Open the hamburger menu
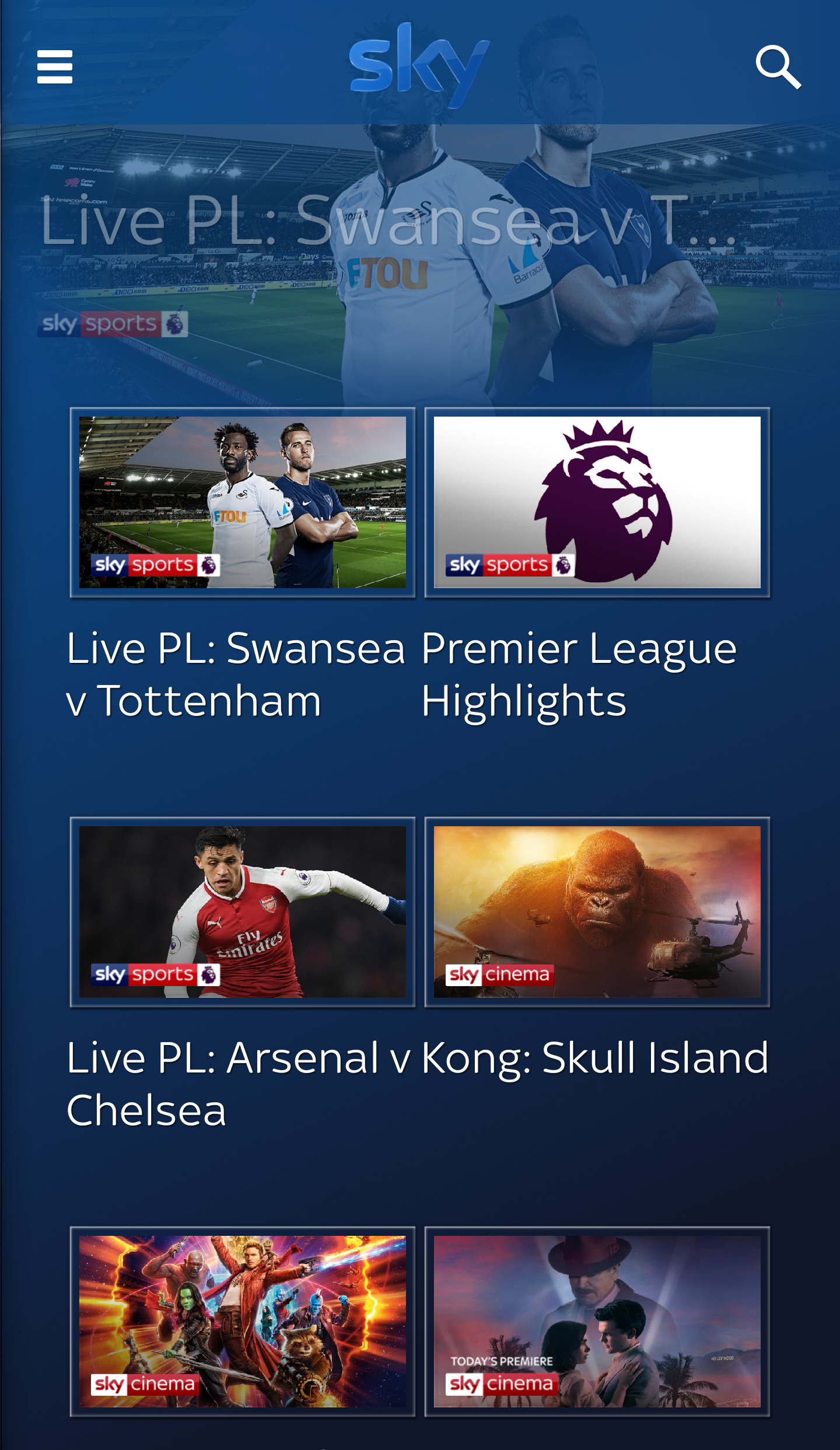Screen dimensions: 840x1450 click(55, 67)
